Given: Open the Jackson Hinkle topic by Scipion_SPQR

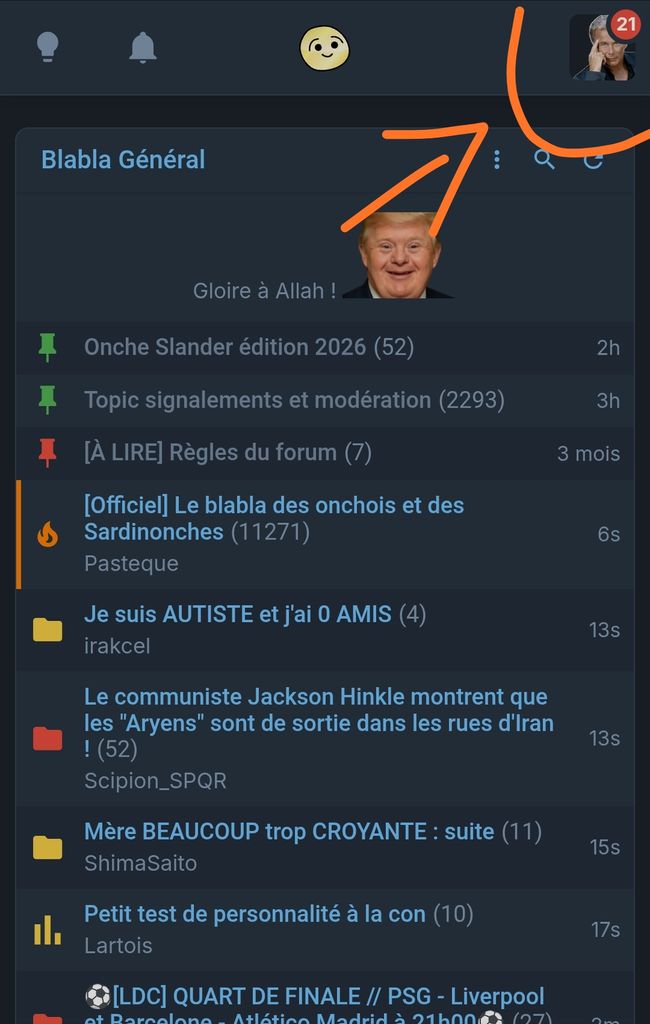Looking at the screenshot, I should tap(318, 722).
